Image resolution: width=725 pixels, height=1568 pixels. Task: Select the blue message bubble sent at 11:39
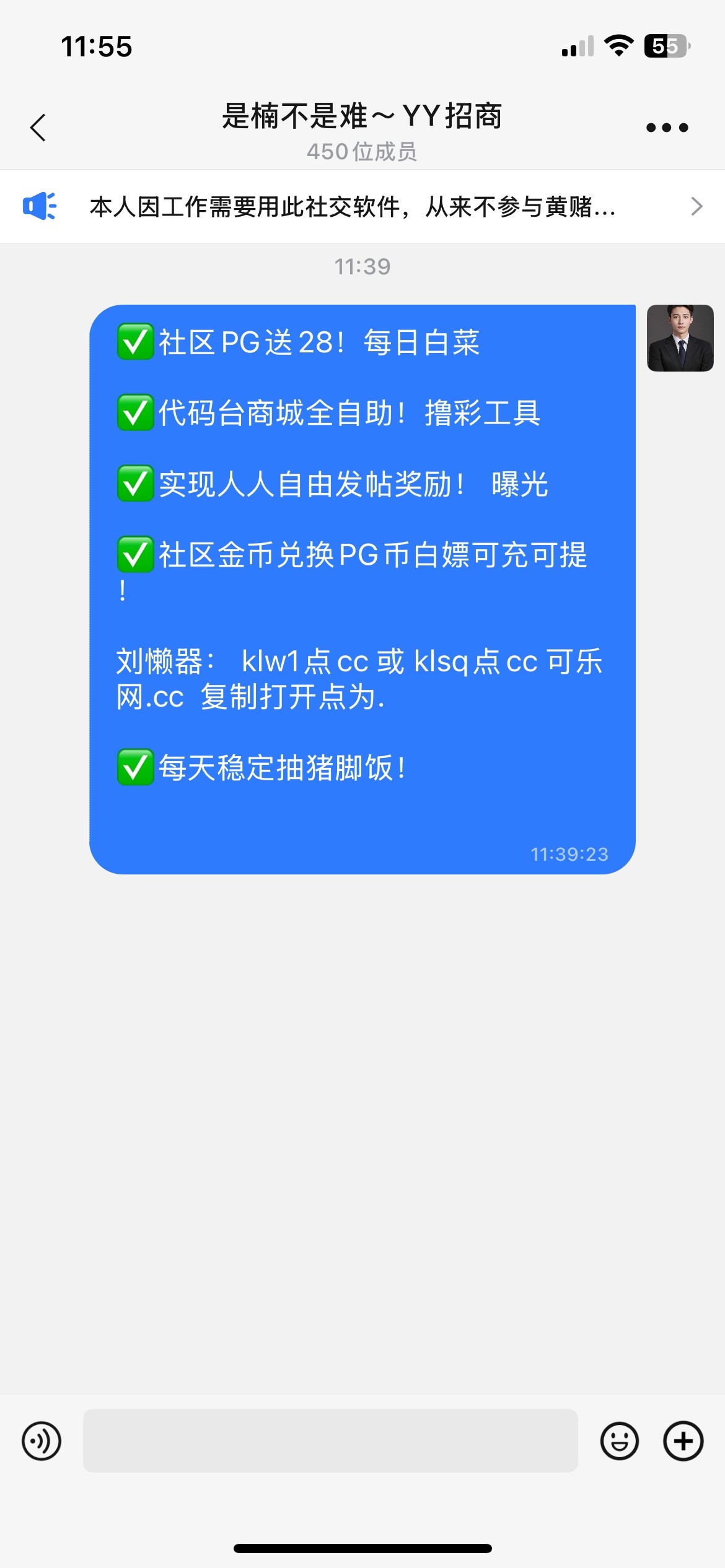362,588
